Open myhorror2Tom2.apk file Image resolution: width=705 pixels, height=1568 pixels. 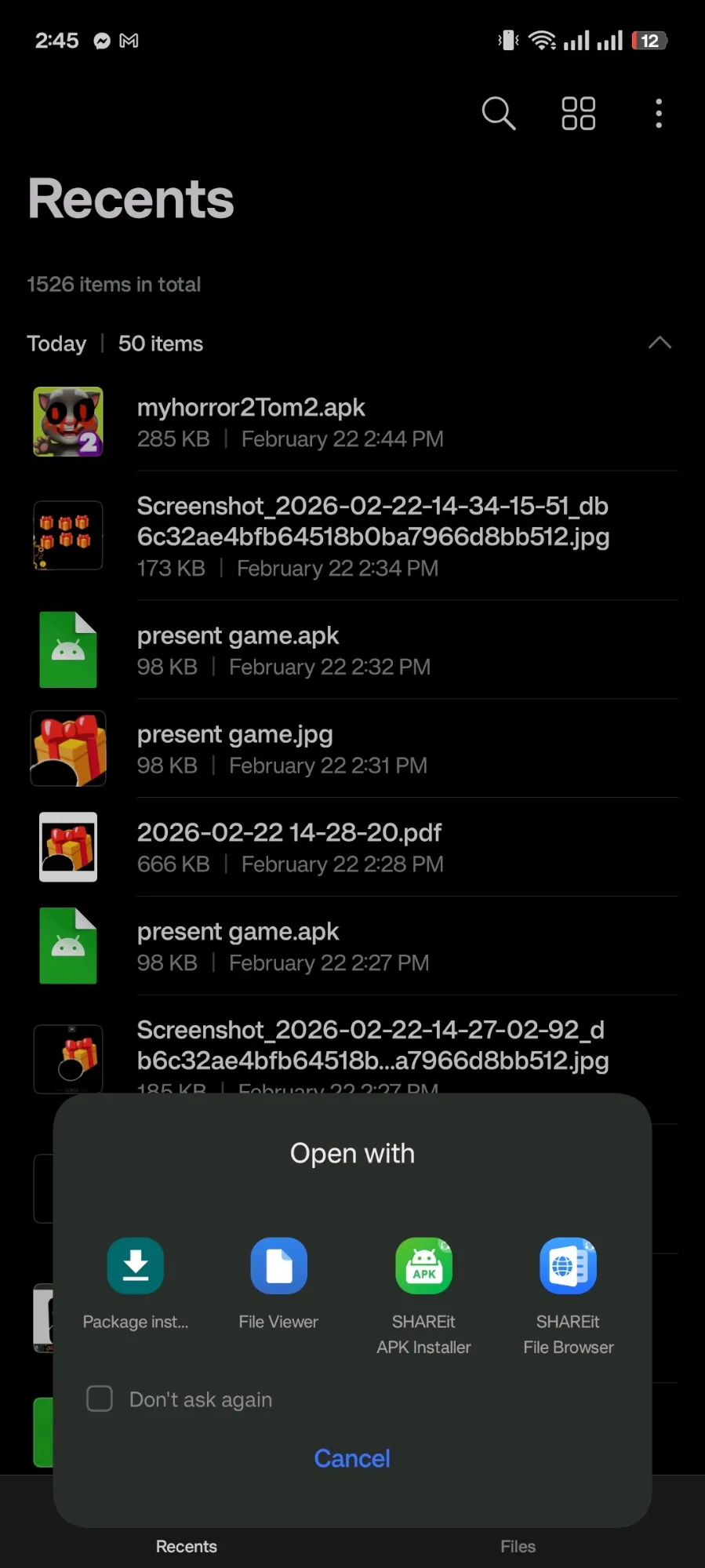[352, 422]
